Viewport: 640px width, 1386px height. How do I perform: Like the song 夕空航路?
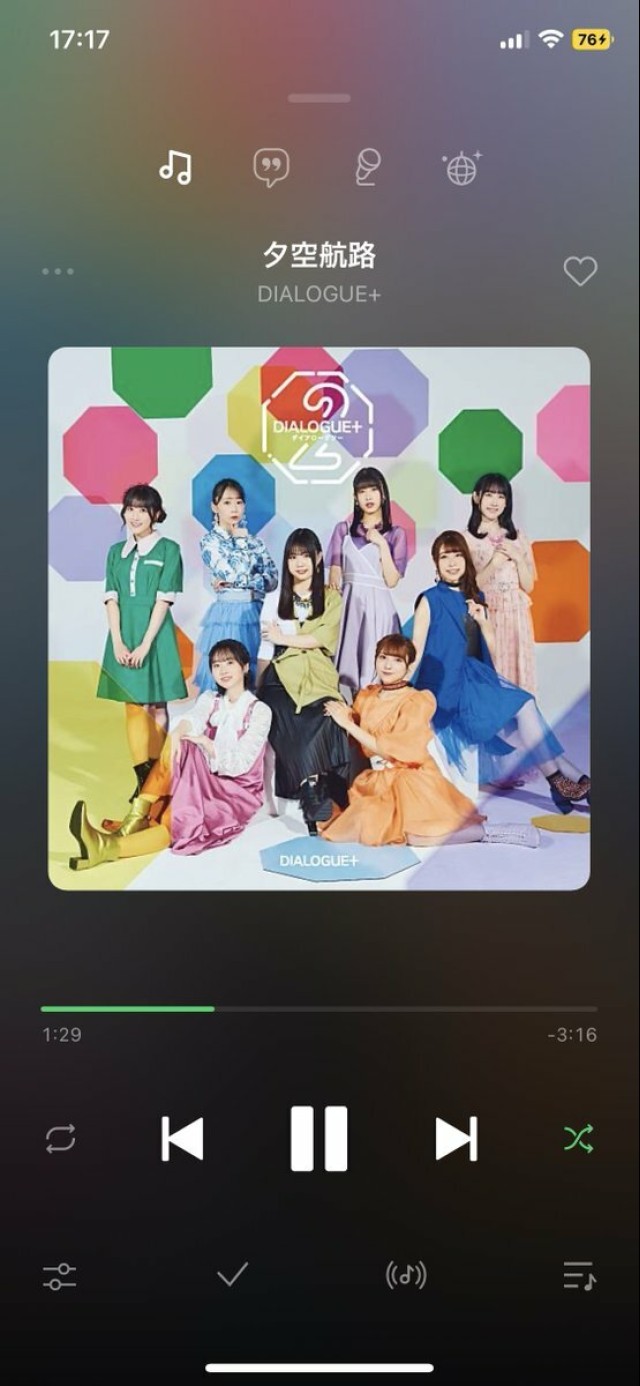click(580, 271)
